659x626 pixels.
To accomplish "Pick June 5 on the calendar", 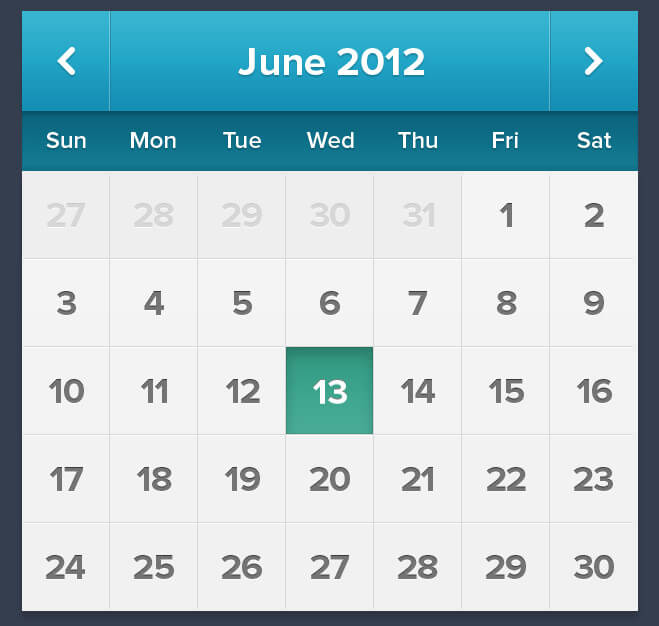I will [242, 303].
